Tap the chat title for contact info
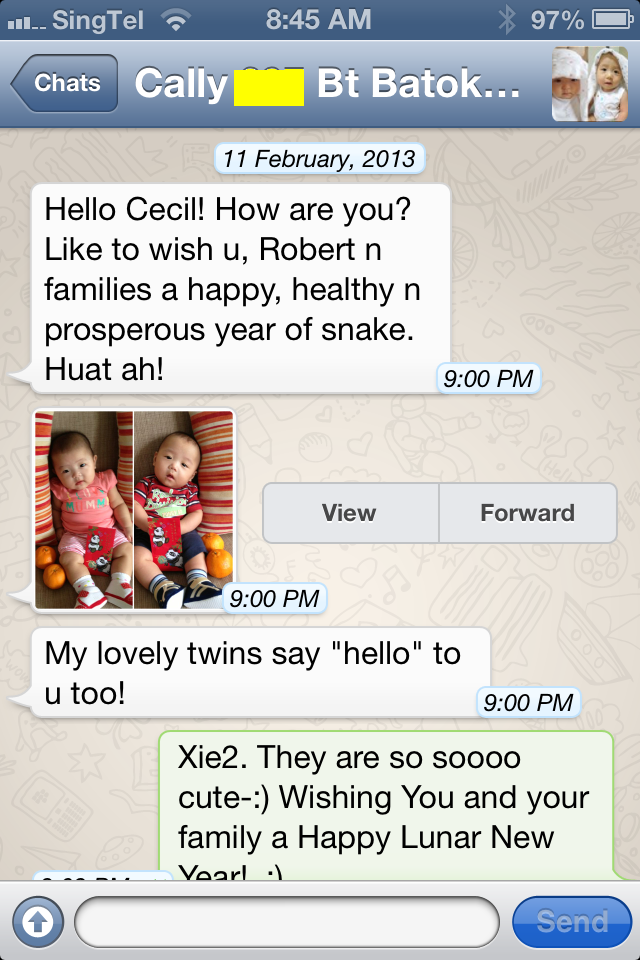The height and width of the screenshot is (960, 640). [327, 84]
